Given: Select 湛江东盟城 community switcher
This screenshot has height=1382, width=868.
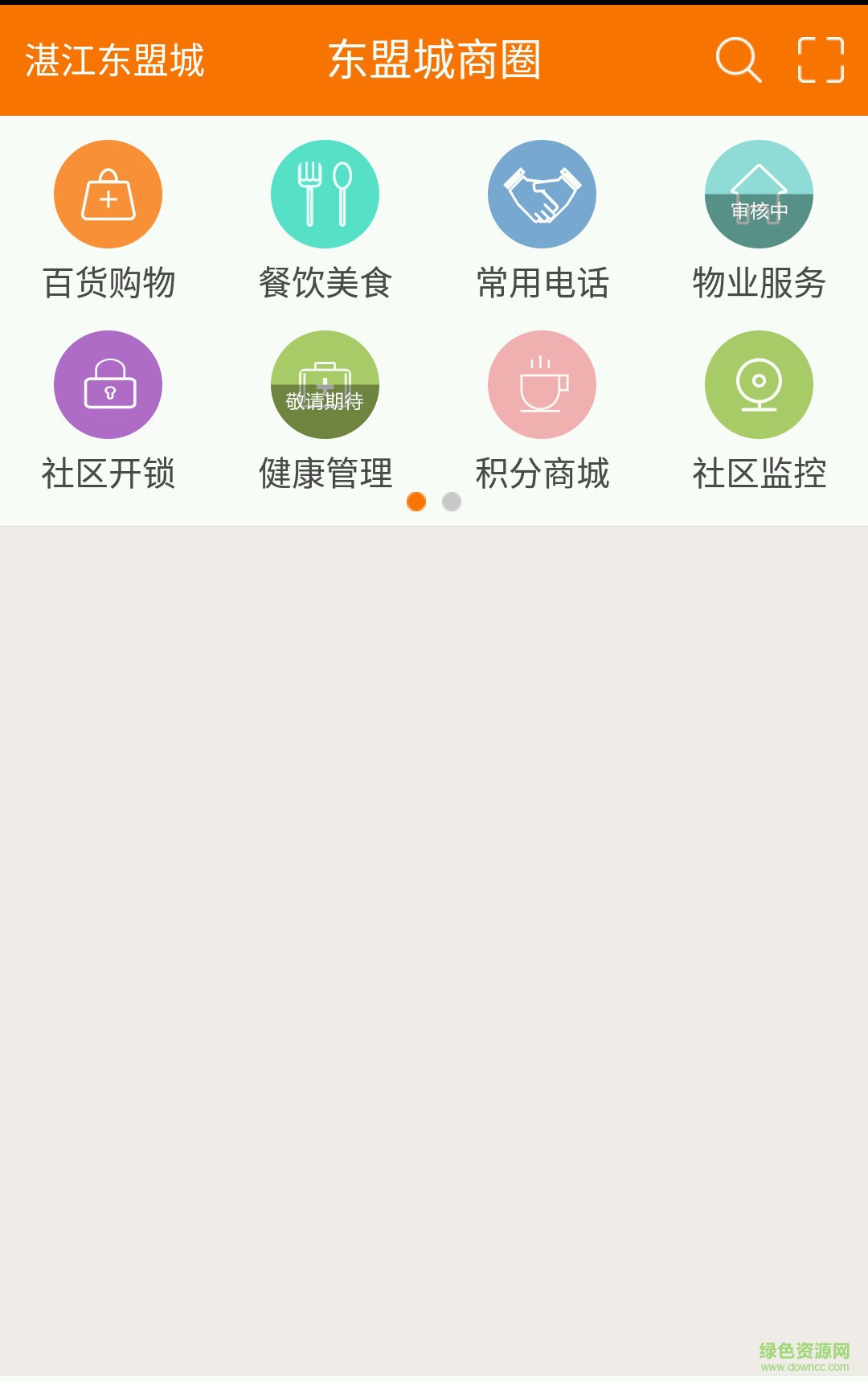Looking at the screenshot, I should tap(115, 60).
